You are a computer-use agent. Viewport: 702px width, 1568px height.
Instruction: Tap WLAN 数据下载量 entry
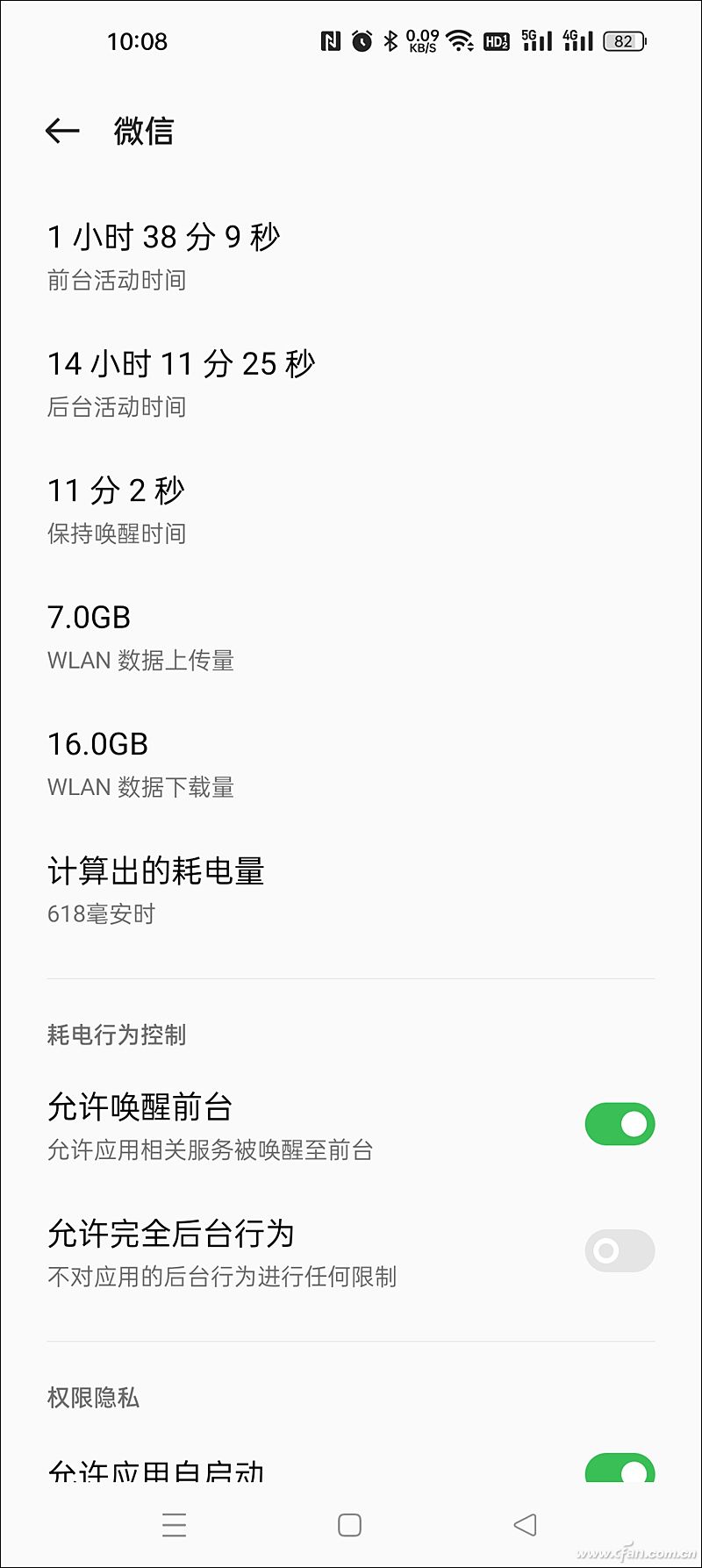(140, 763)
